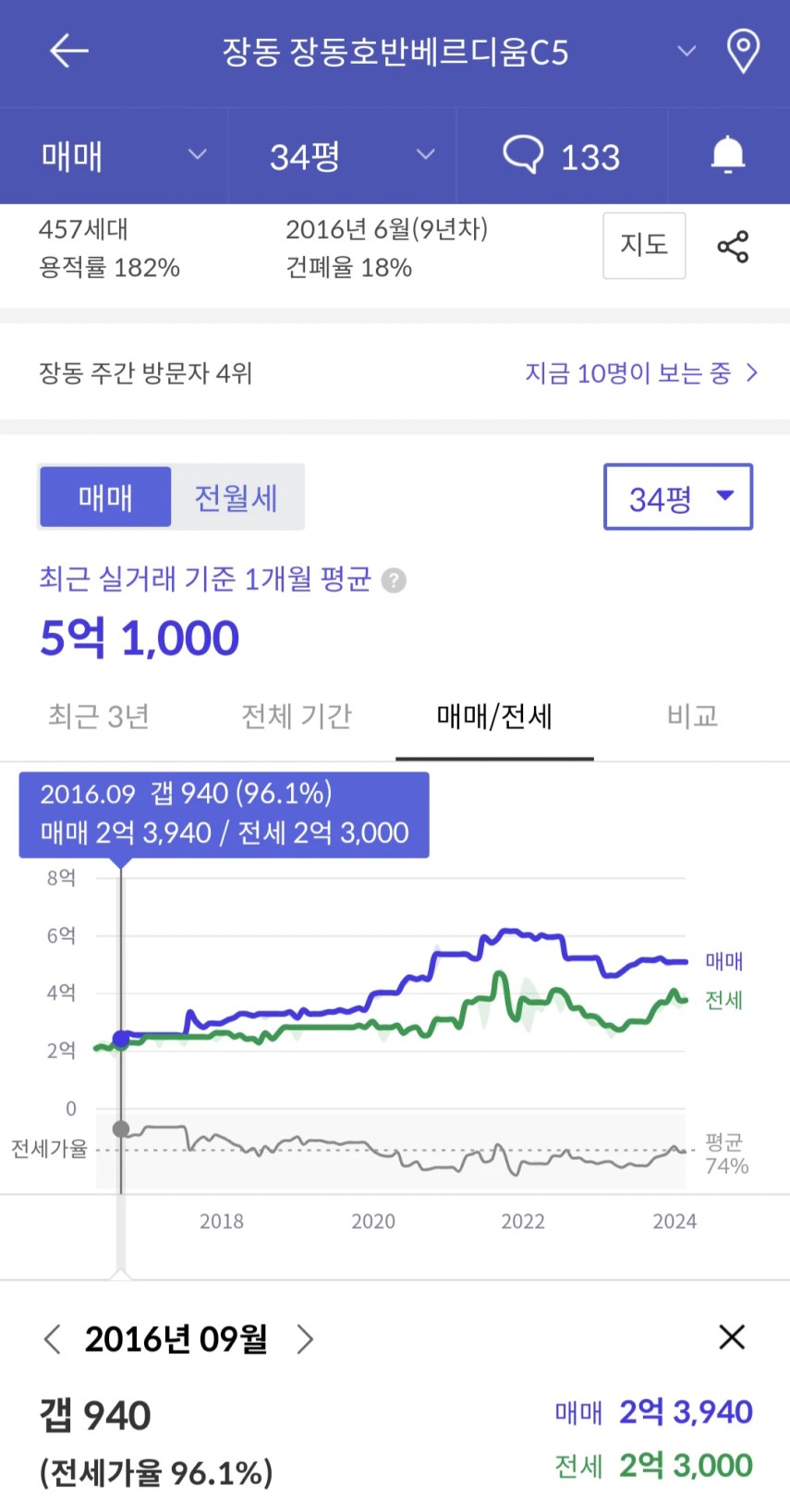Screen dimensions: 790x1512
Task: Go back with the top-left arrow
Action: (68, 51)
